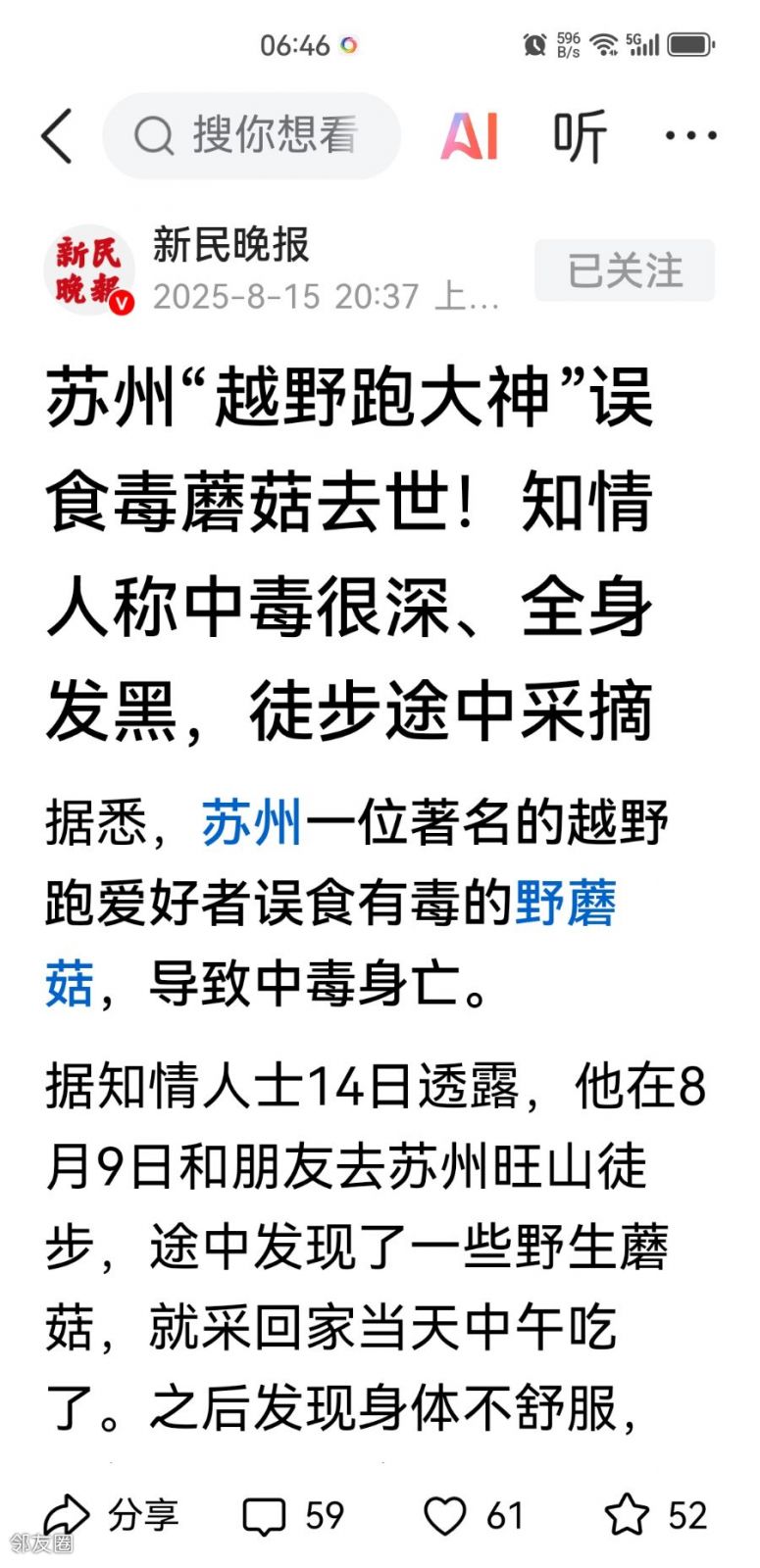The image size is (760, 1568).
Task: Open the three-dot overflow menu
Action: click(690, 135)
